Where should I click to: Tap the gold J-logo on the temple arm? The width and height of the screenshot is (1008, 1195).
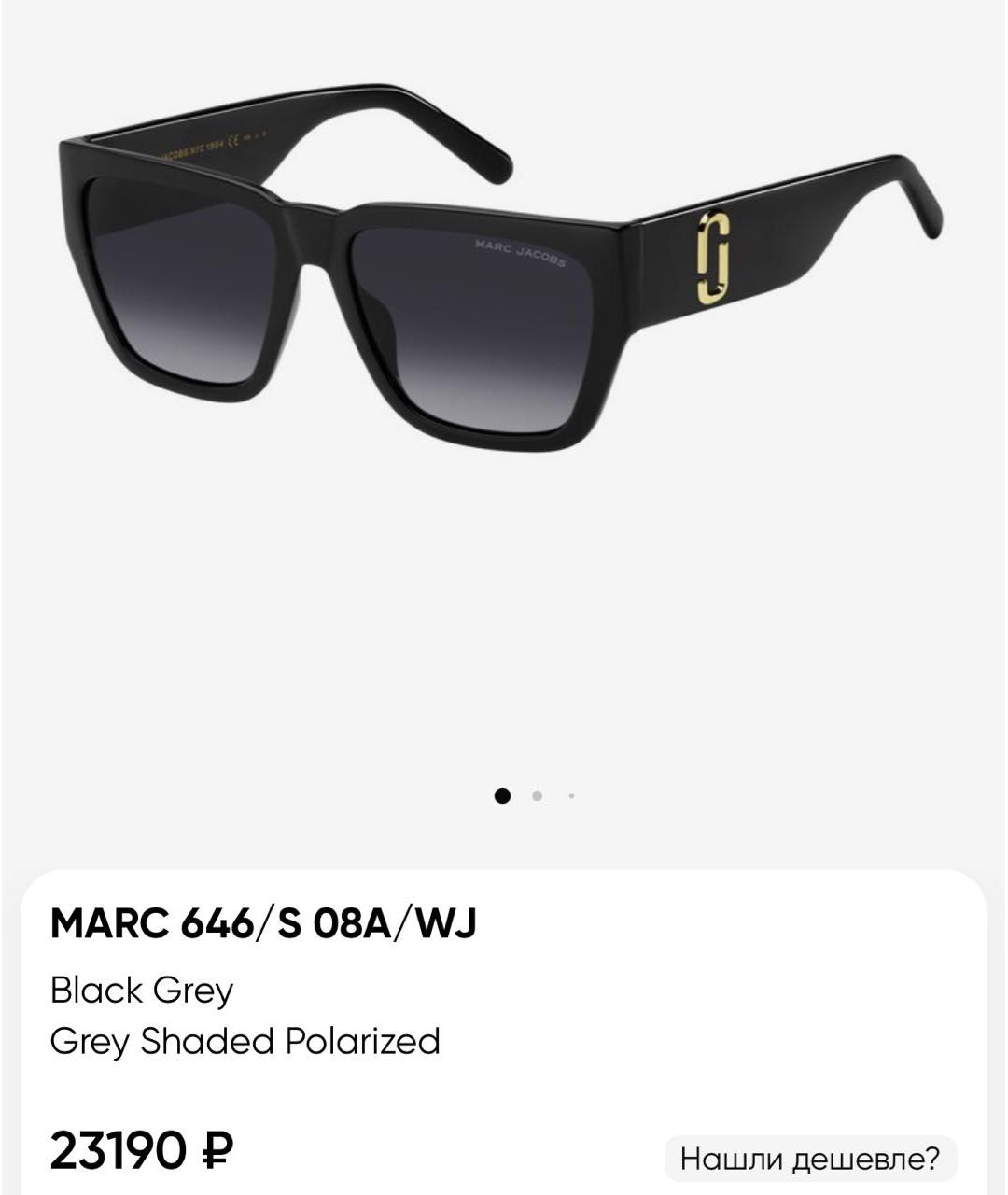pos(713,257)
